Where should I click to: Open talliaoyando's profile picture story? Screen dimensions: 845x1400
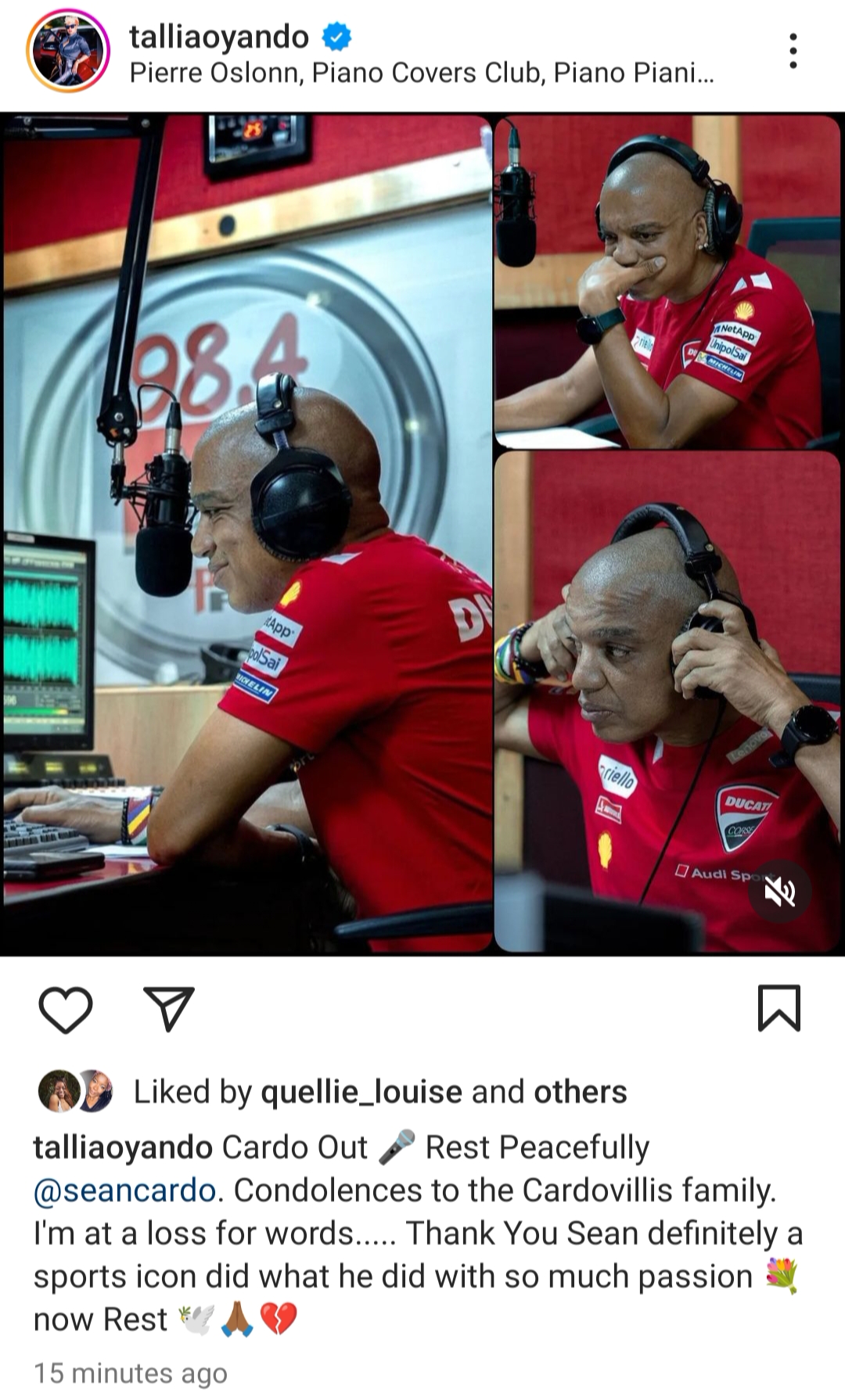(x=68, y=52)
